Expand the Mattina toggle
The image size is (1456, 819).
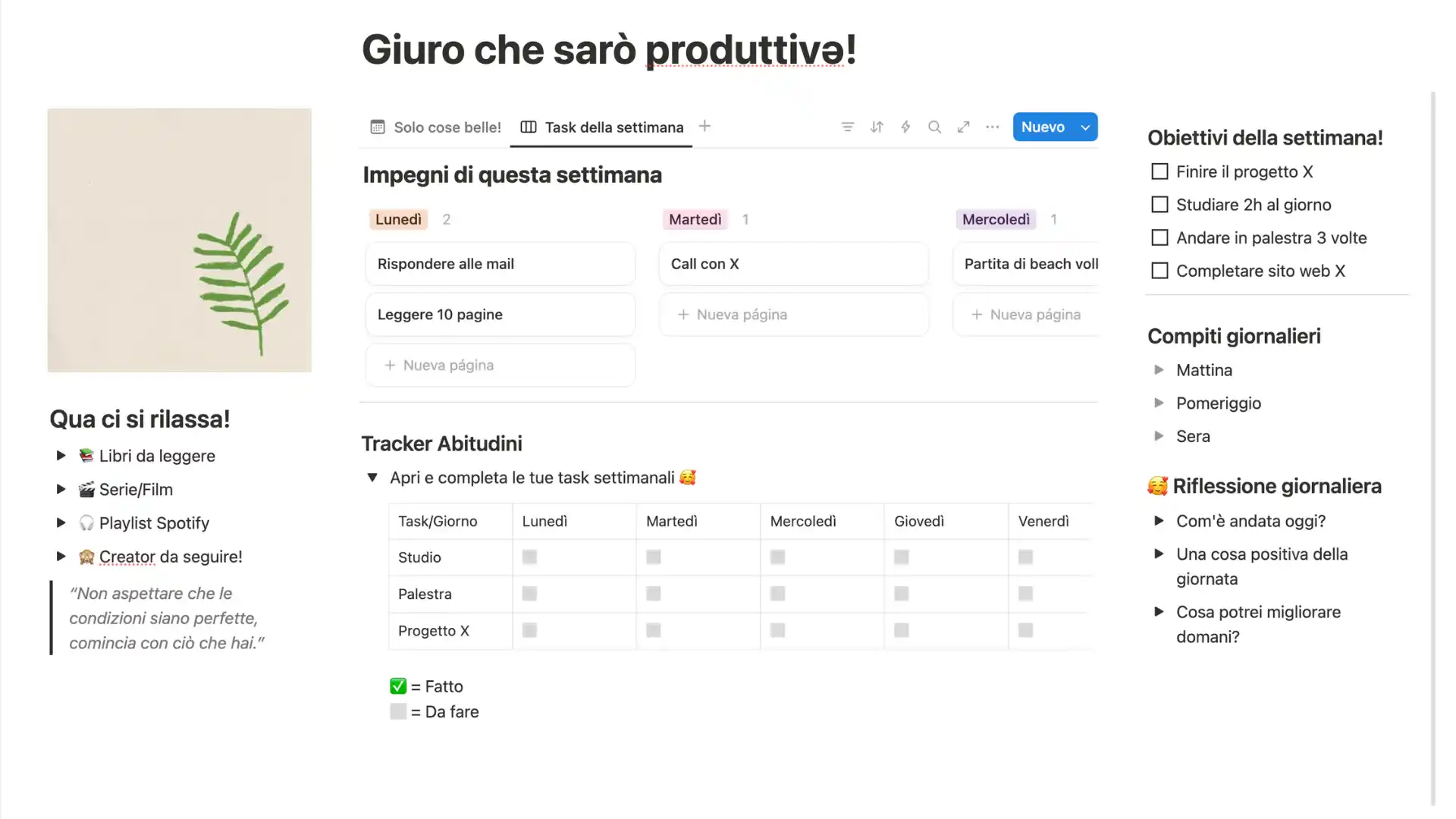coord(1159,370)
